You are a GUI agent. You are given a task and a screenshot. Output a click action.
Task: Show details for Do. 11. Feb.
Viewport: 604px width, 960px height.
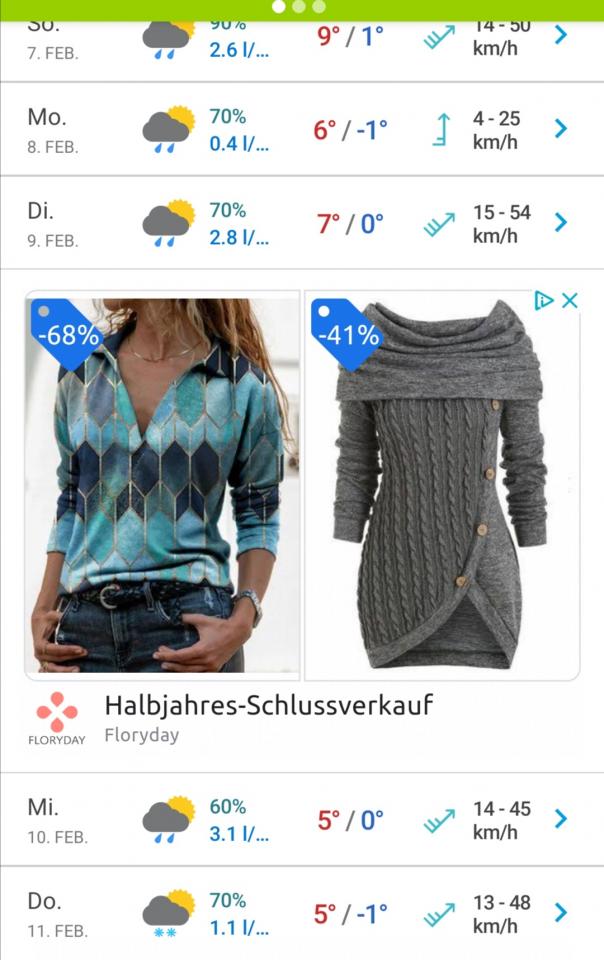click(x=560, y=912)
